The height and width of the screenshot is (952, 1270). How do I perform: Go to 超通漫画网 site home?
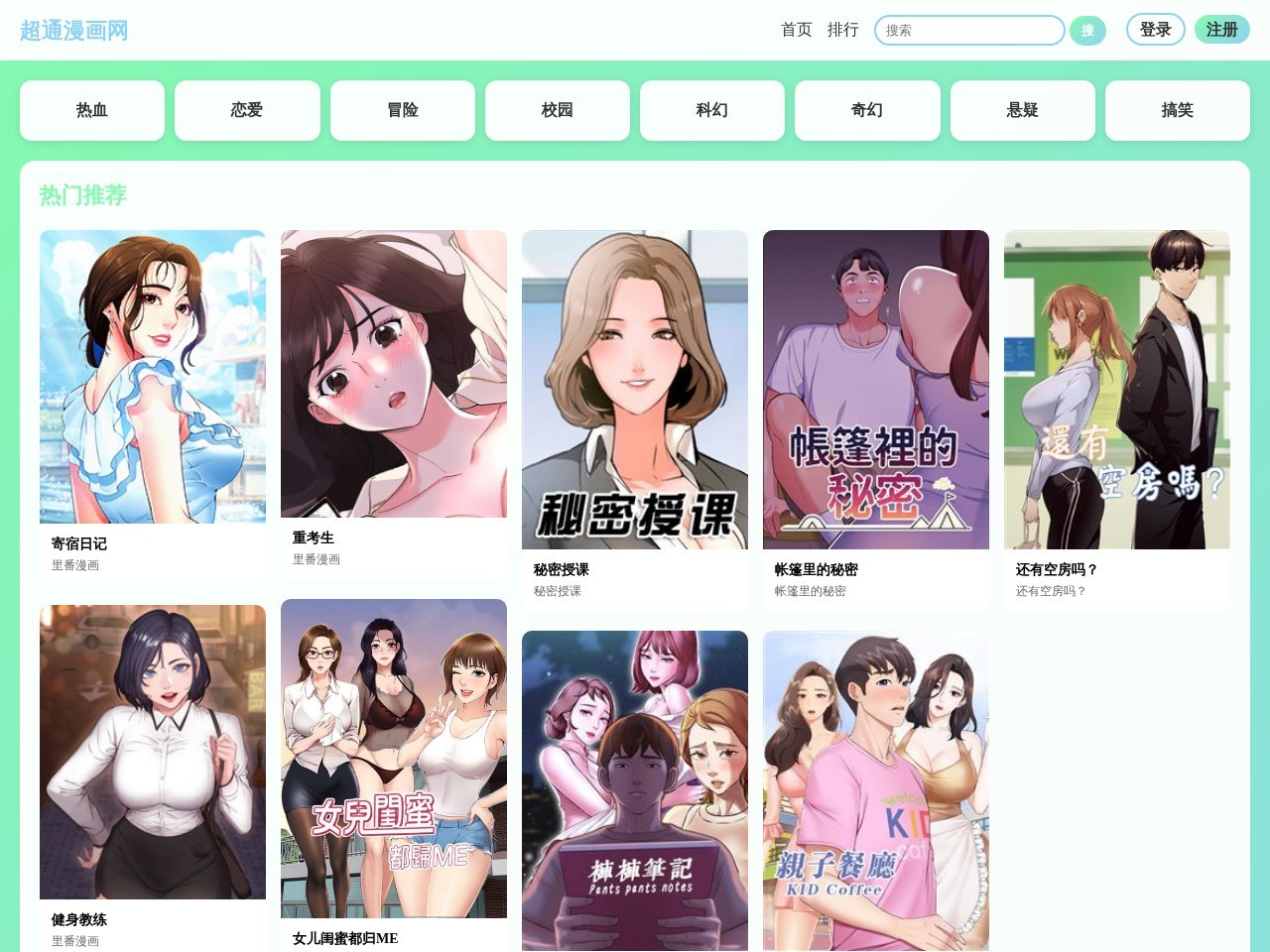point(74,31)
